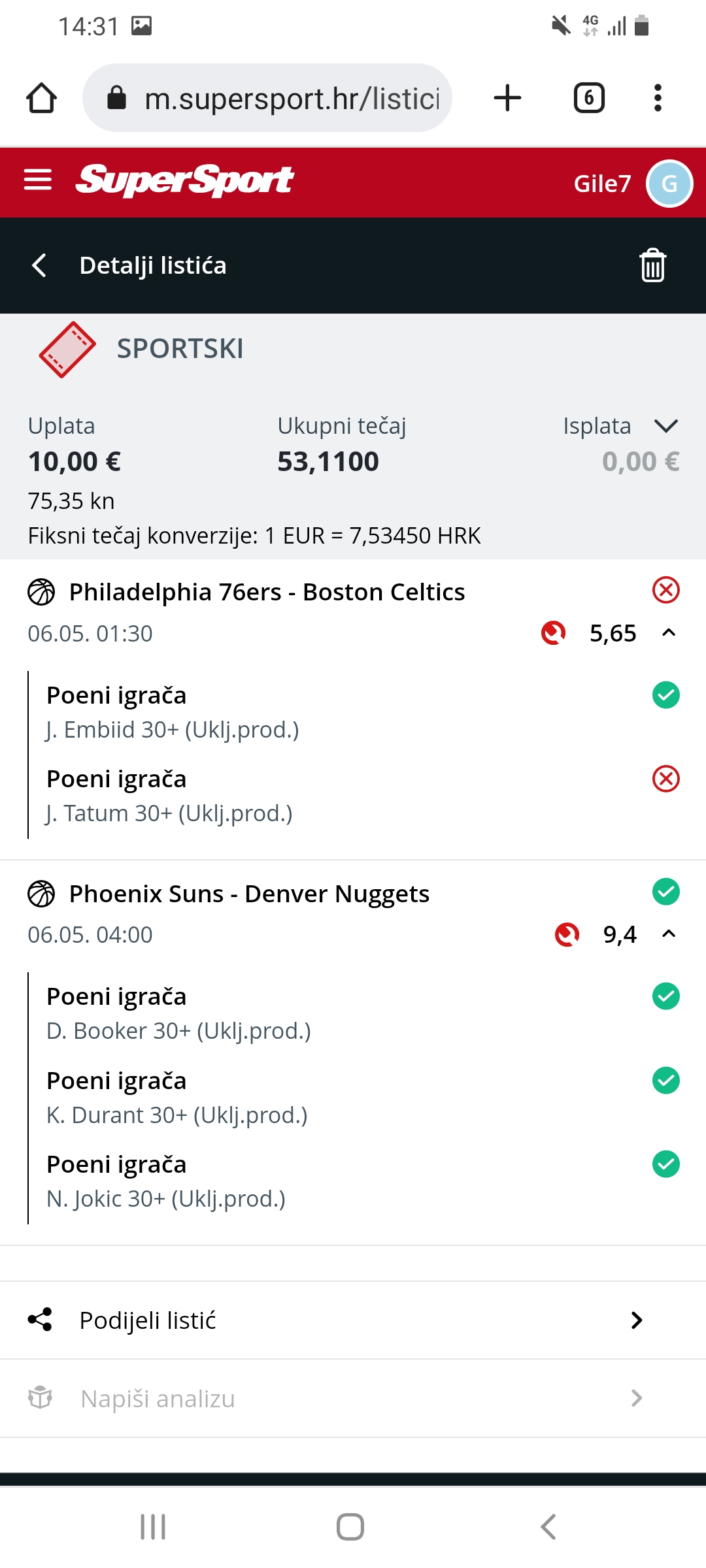Delete this ticket with the trash icon

(652, 265)
